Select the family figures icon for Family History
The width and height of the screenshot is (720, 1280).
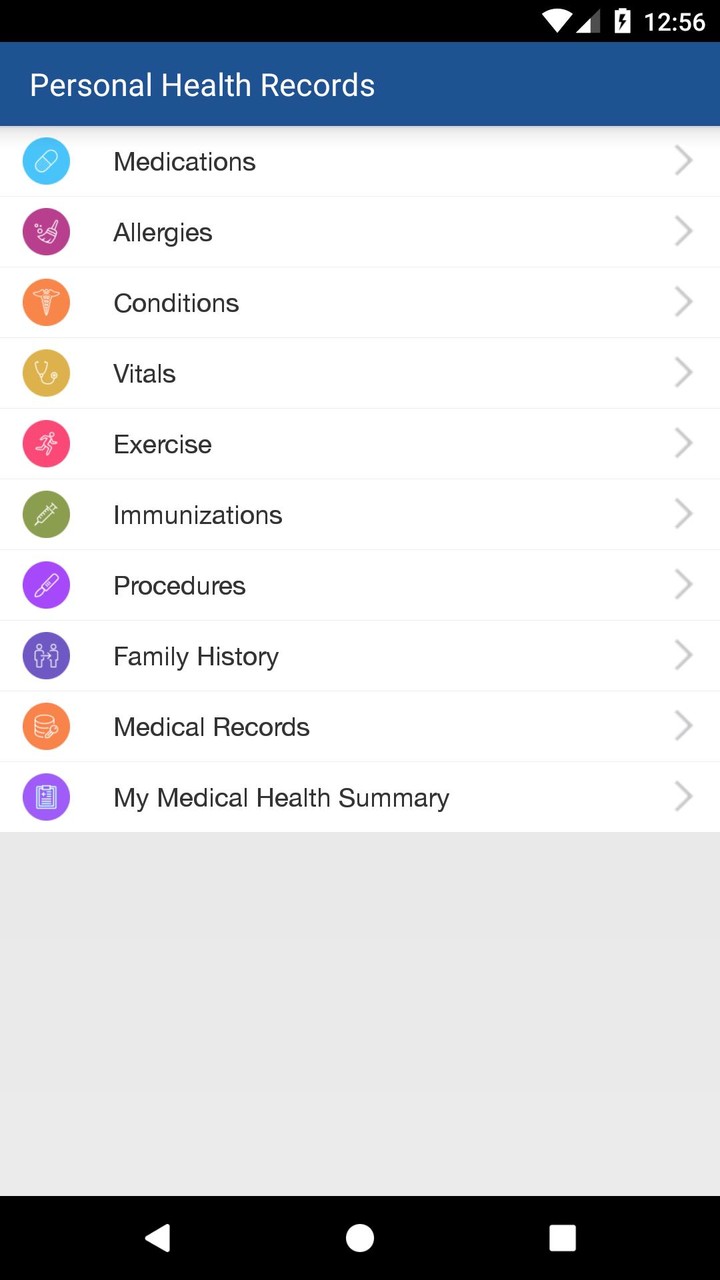point(46,655)
